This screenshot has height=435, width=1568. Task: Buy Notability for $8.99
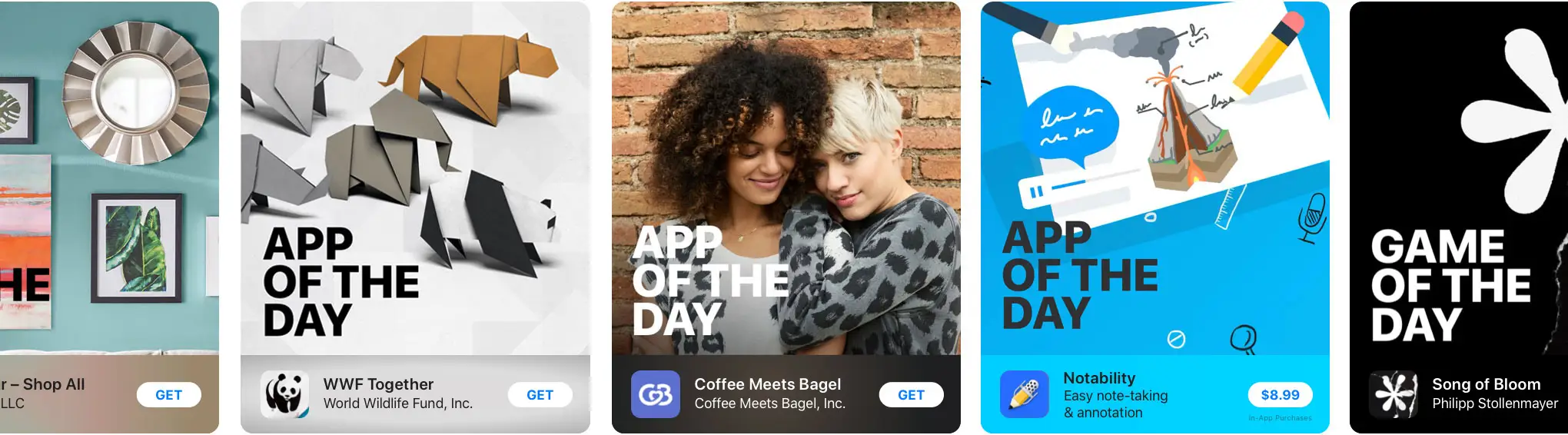(x=1280, y=395)
